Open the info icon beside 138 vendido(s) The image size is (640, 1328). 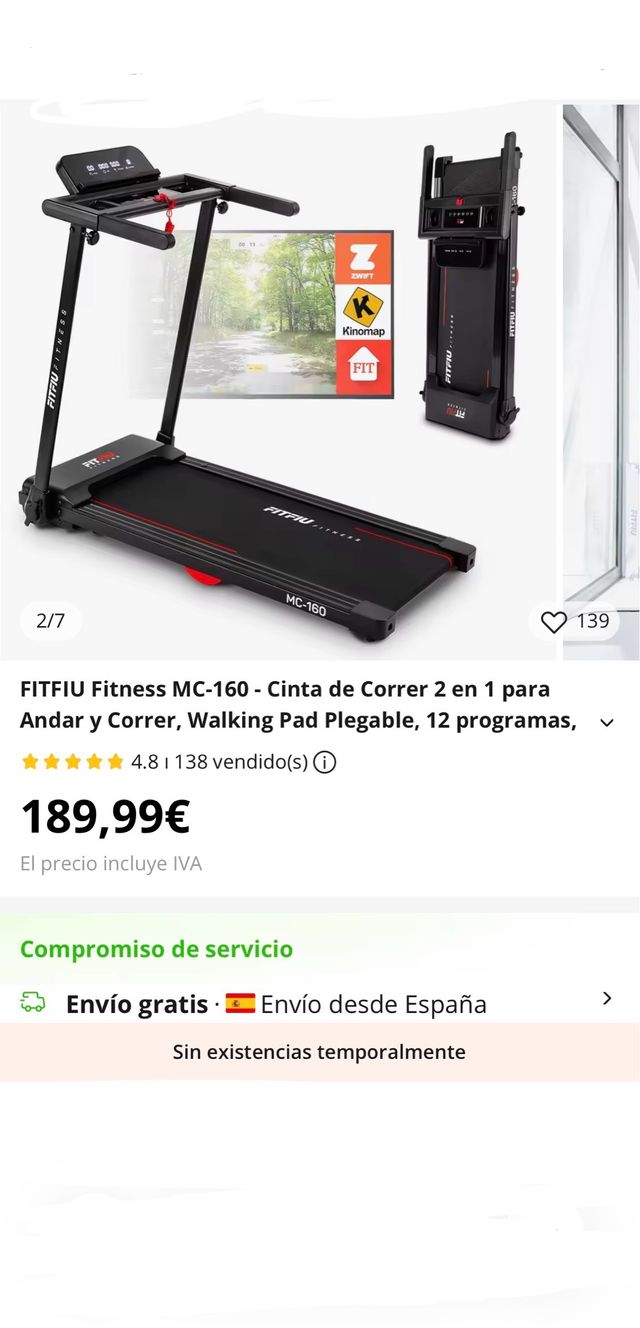(324, 763)
